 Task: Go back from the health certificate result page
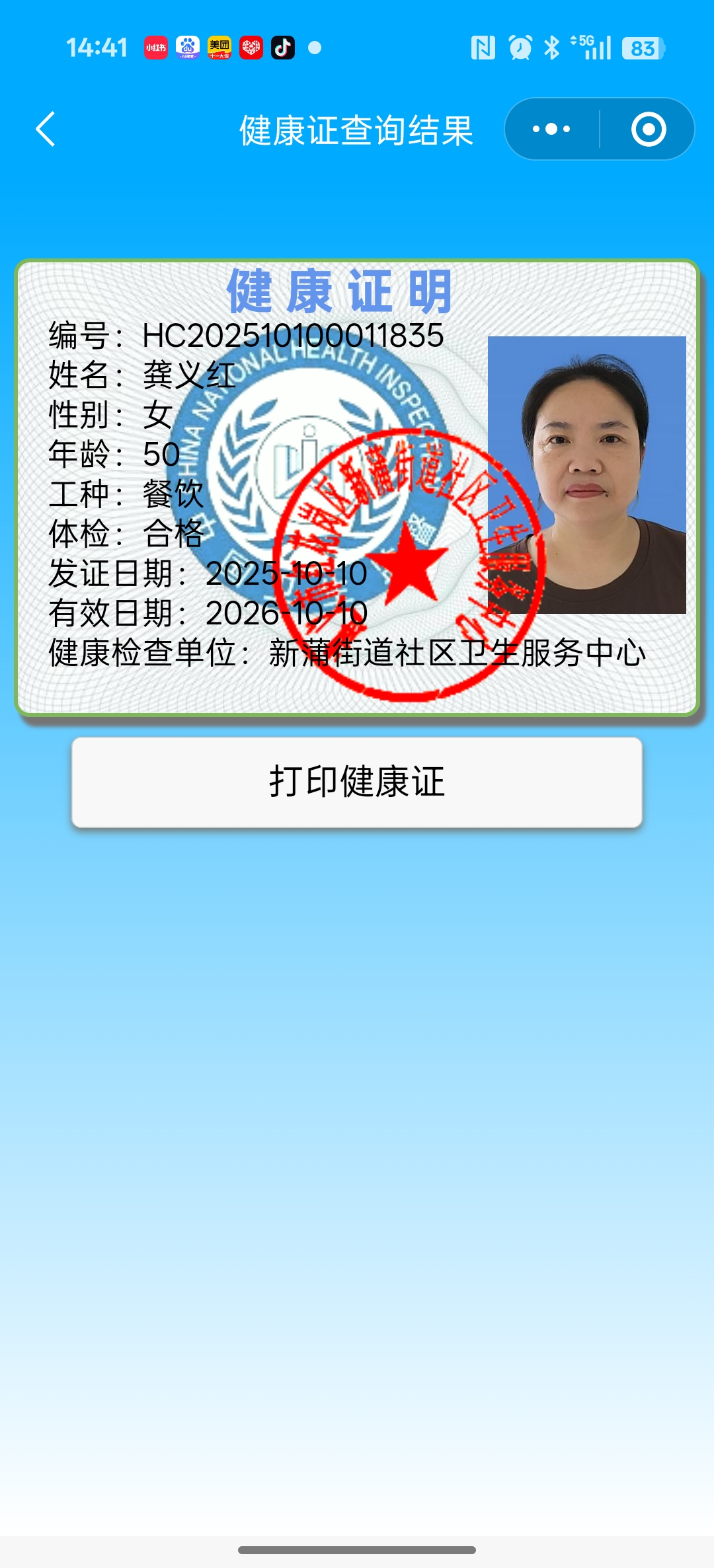click(45, 129)
